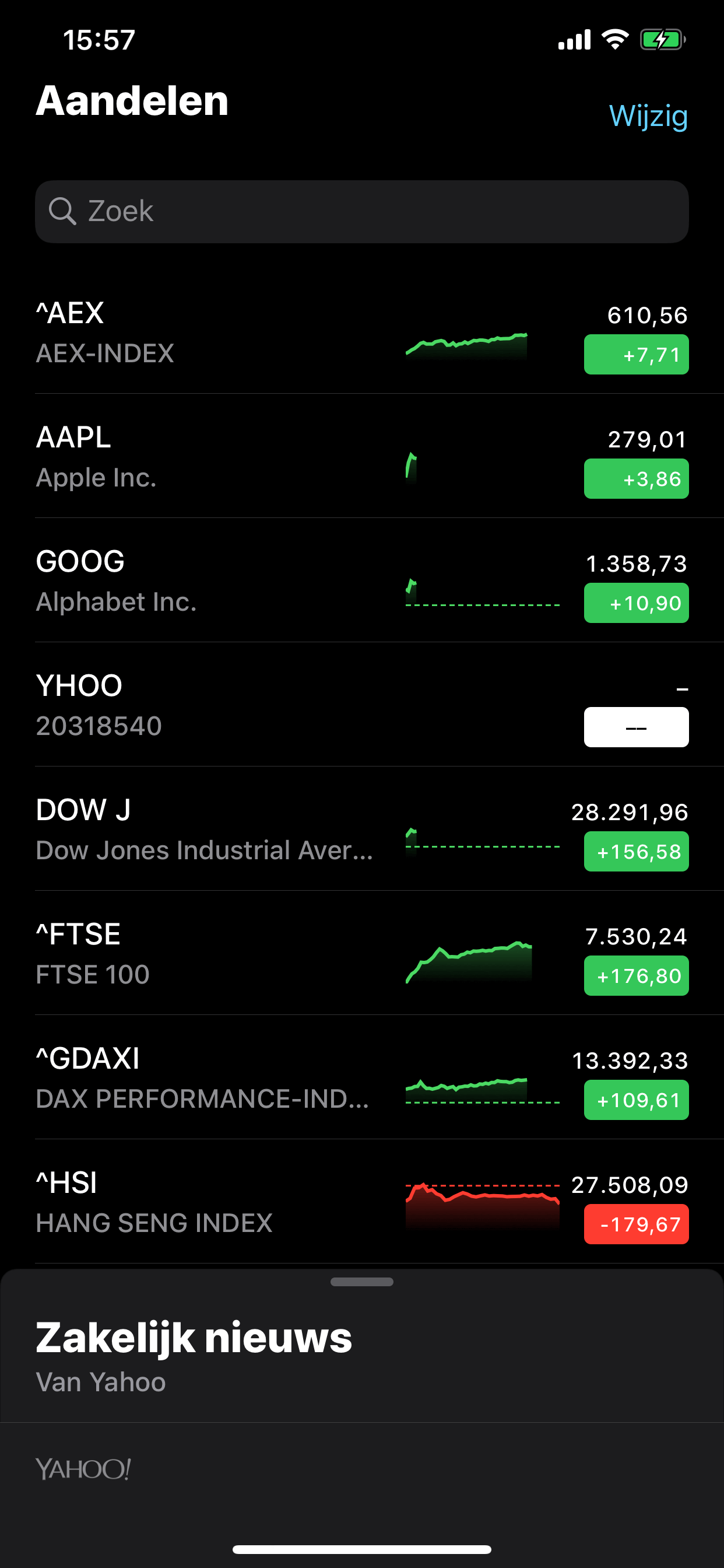This screenshot has width=724, height=1568.
Task: Open the ^HSI Hang Seng row
Action: point(362,1202)
